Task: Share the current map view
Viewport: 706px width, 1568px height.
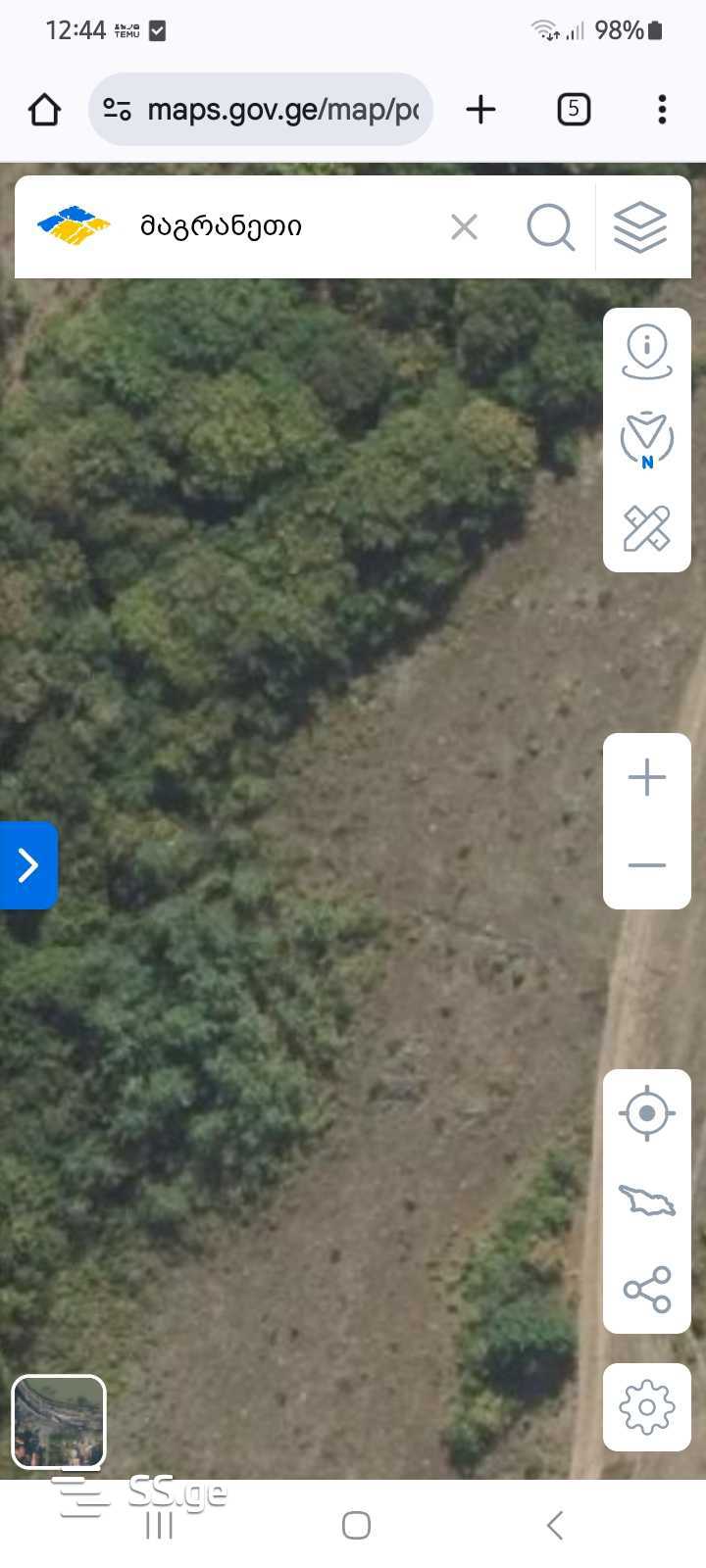Action: 647,1289
